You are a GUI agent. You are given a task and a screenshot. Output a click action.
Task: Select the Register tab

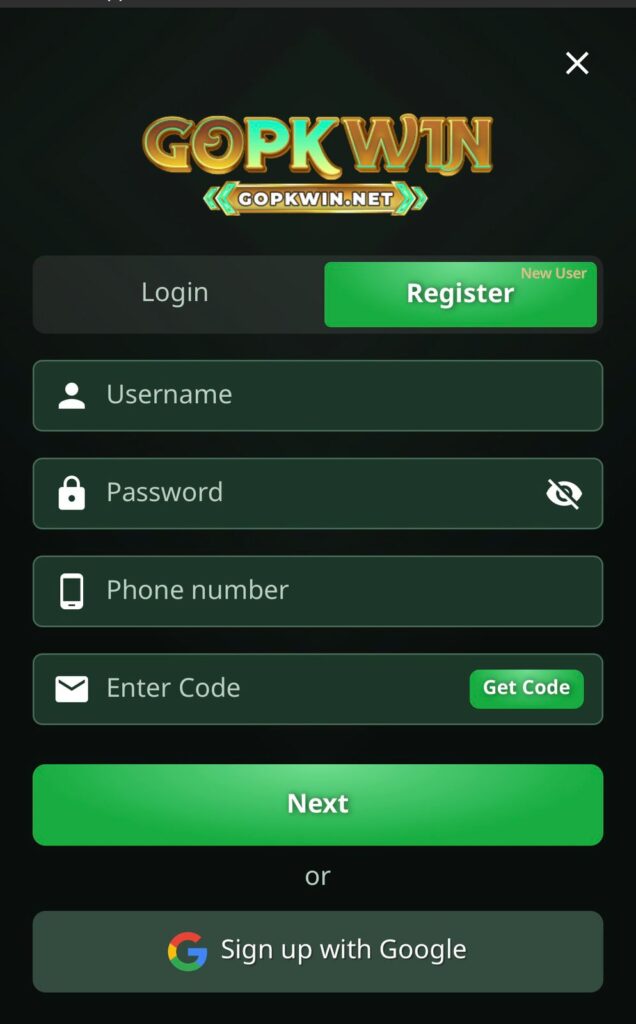460,294
